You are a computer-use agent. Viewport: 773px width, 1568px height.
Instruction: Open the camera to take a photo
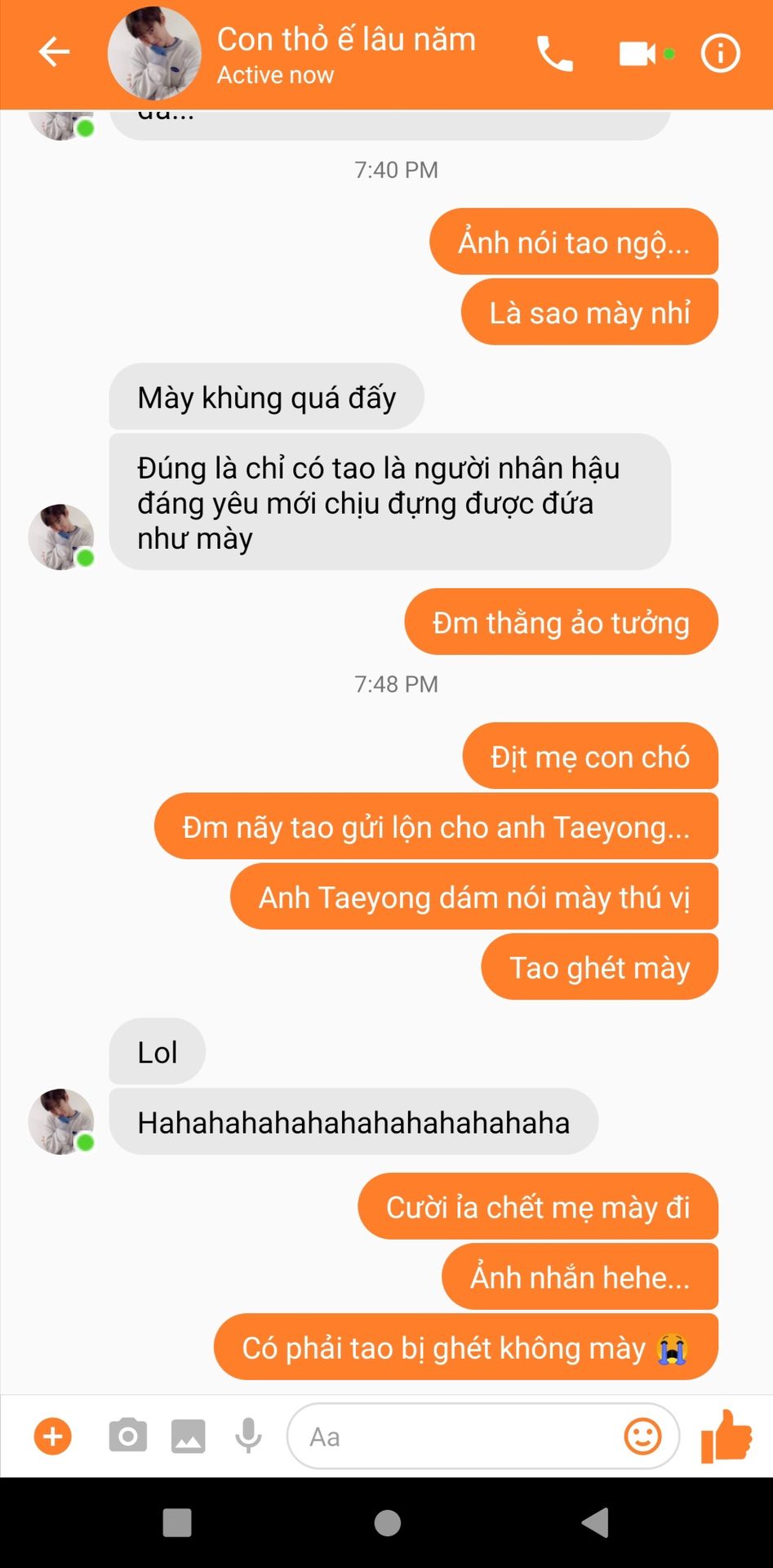[128, 1436]
